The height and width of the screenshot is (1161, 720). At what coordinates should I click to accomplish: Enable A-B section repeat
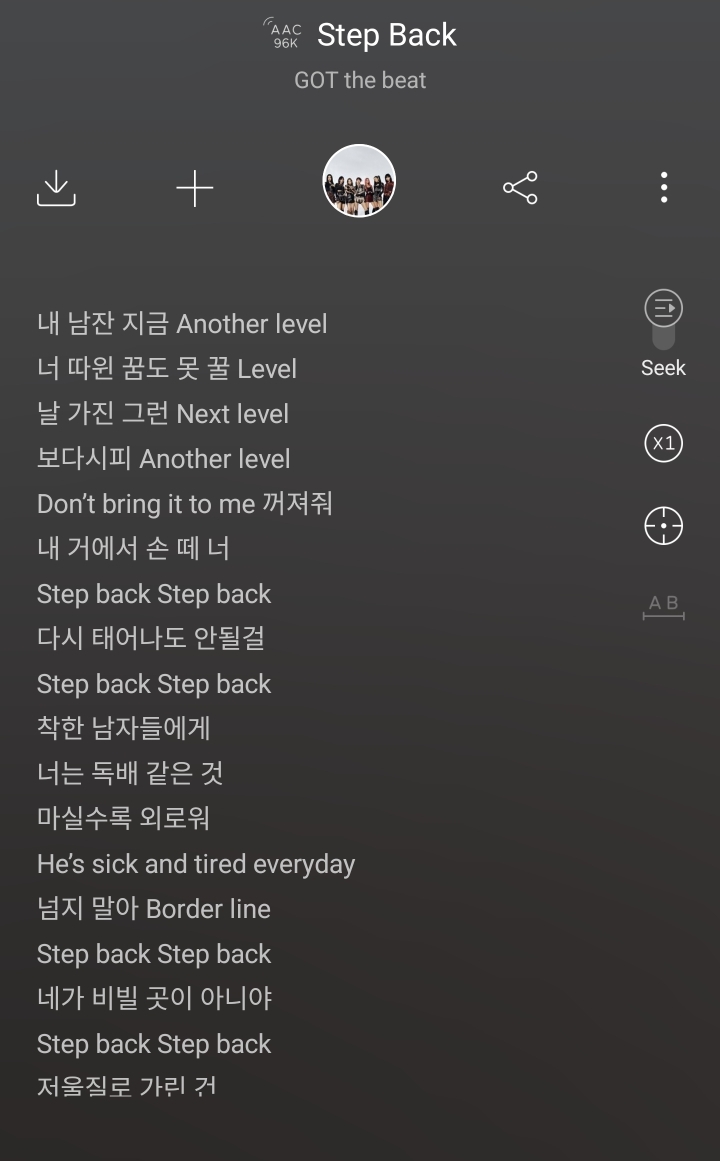click(x=663, y=608)
